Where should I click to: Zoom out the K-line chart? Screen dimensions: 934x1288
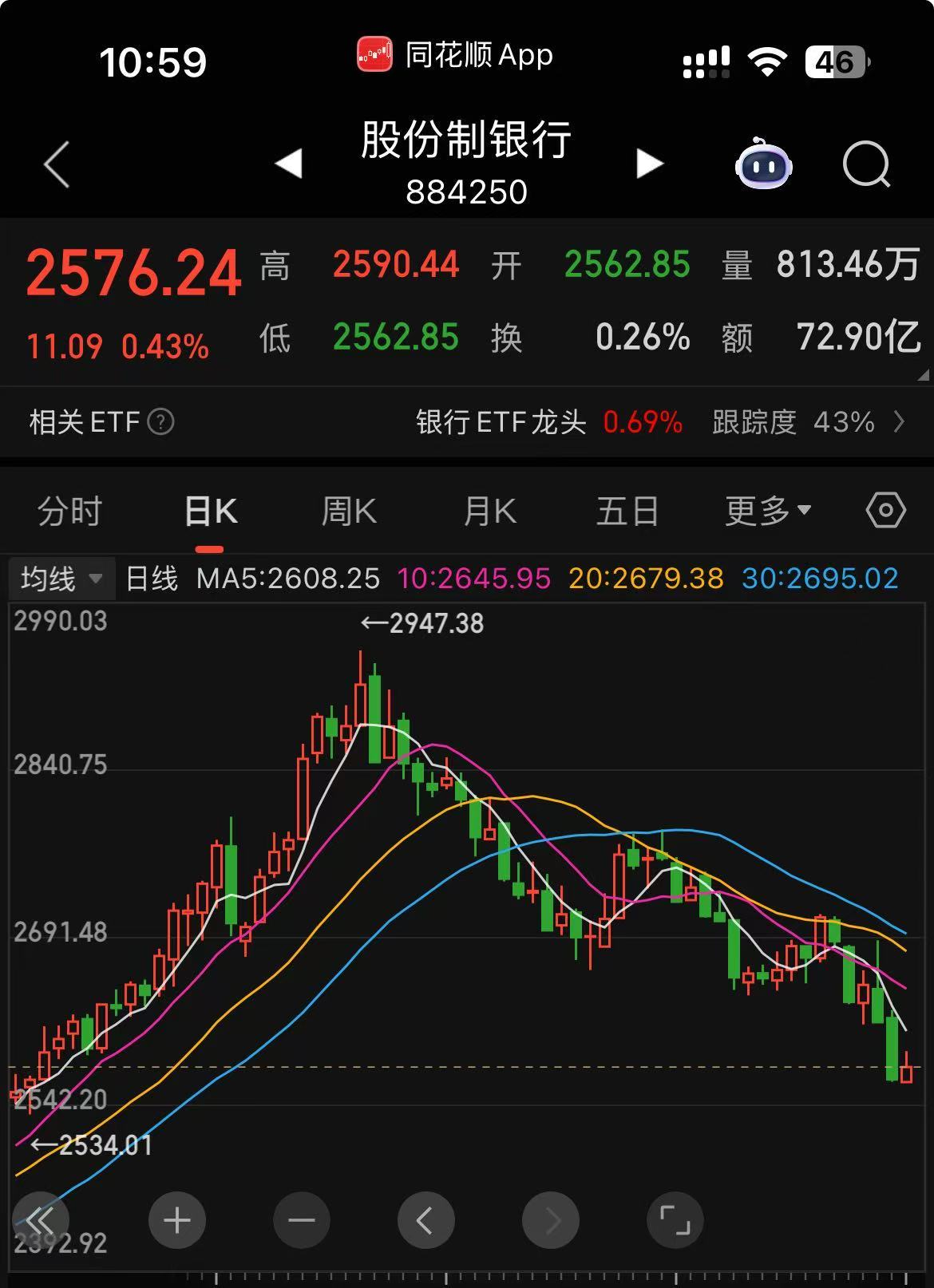click(x=302, y=1220)
